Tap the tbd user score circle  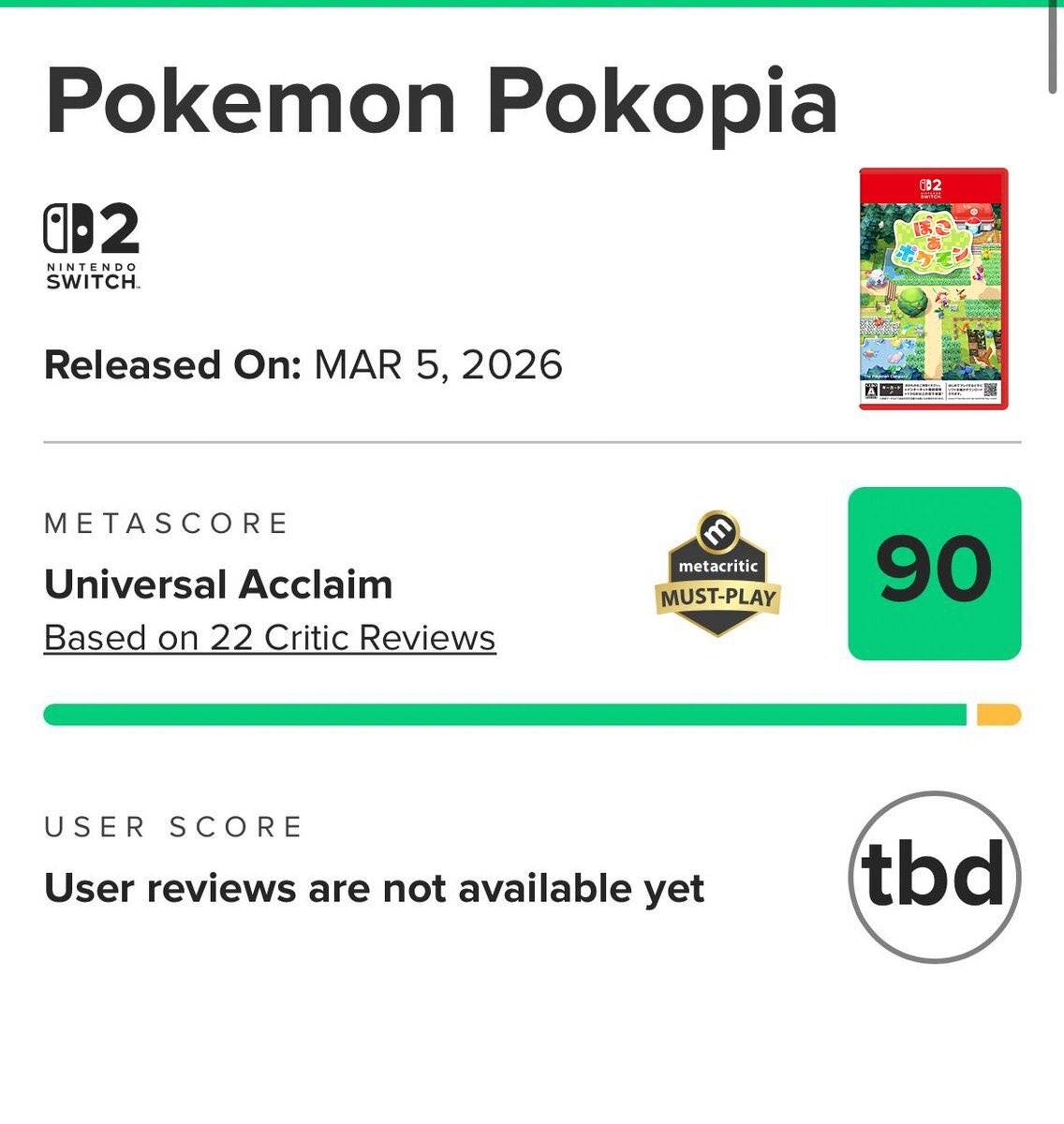(x=934, y=877)
